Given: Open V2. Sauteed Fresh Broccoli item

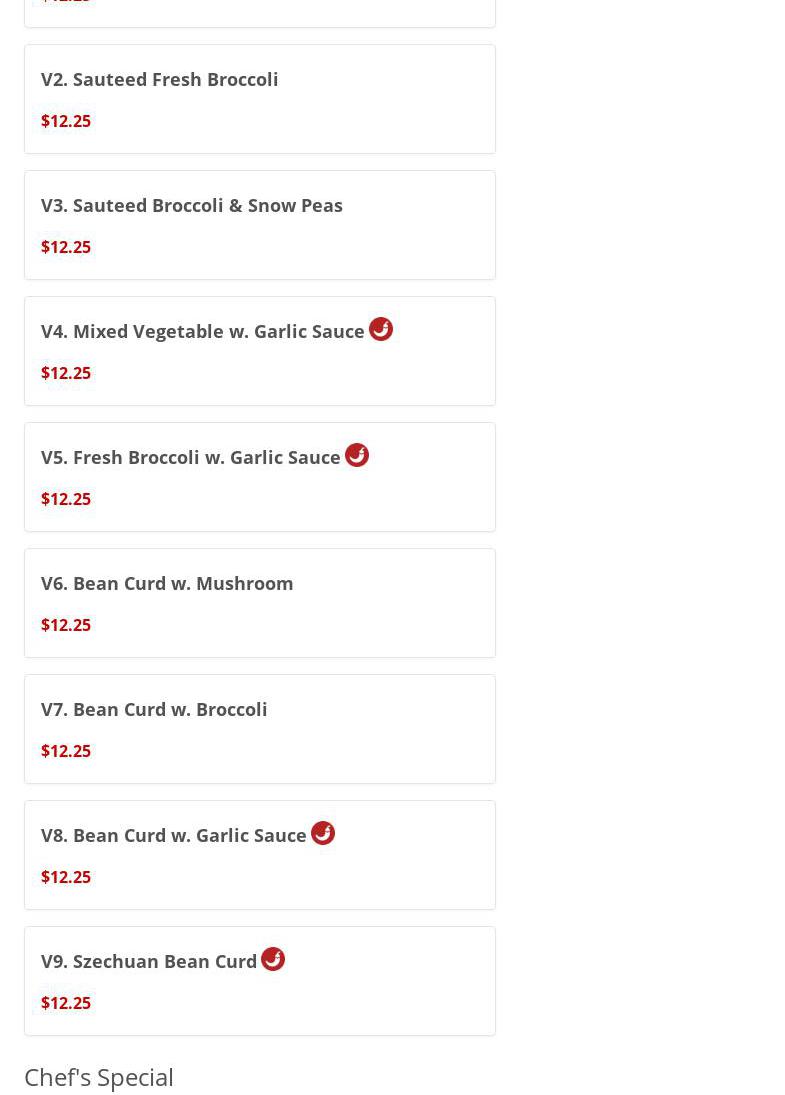Looking at the screenshot, I should (x=160, y=80).
